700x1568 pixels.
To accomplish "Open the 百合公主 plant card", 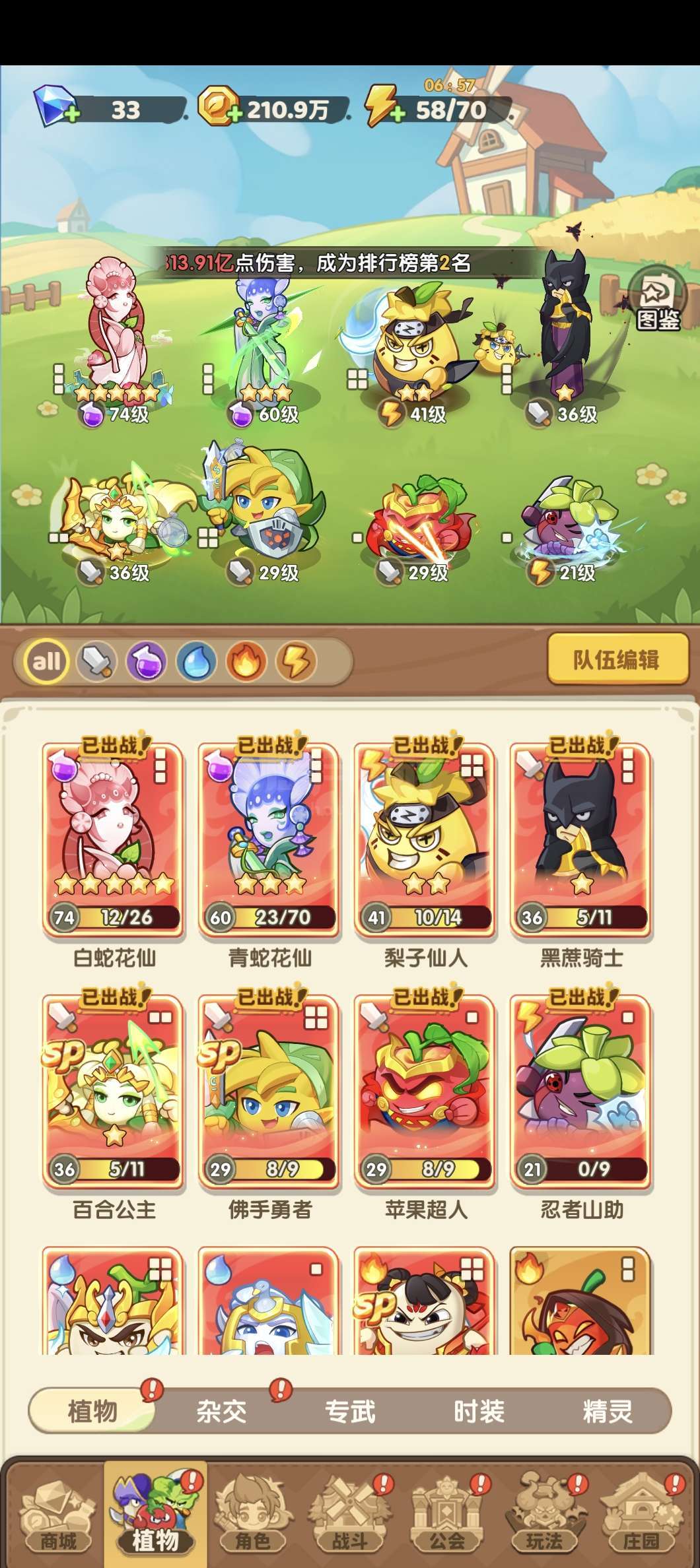I will [x=114, y=1090].
